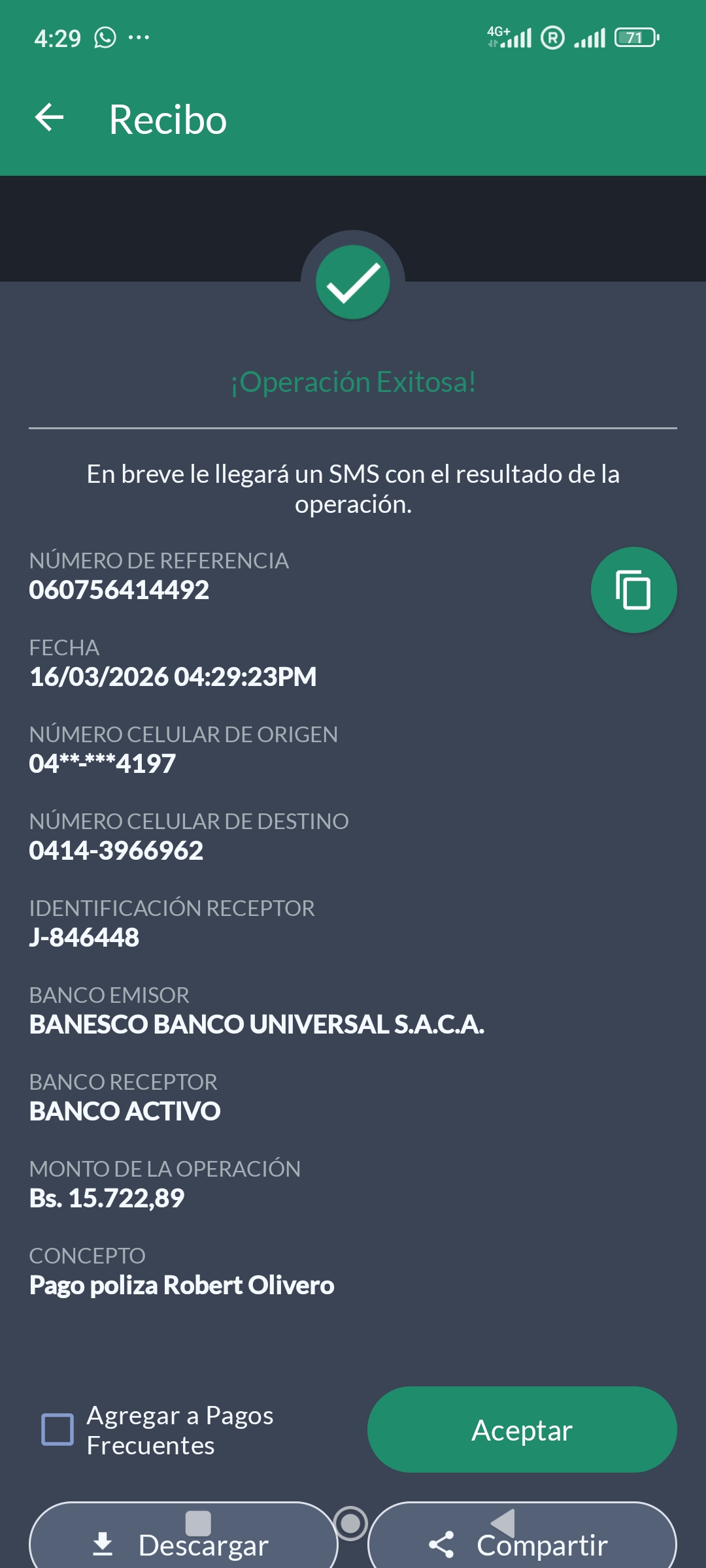Tap the system home button
The height and width of the screenshot is (1568, 706).
pyautogui.click(x=350, y=1524)
